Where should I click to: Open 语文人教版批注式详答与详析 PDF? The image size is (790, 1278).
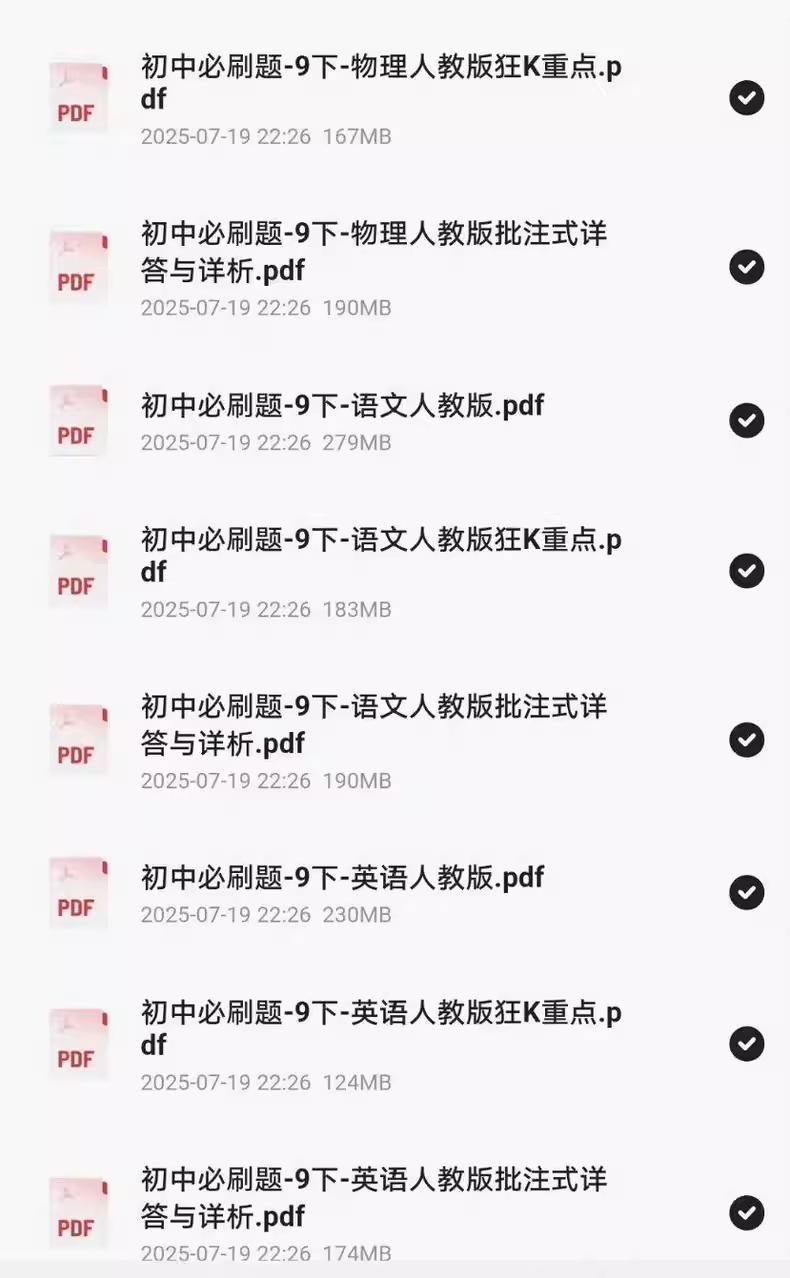(374, 725)
